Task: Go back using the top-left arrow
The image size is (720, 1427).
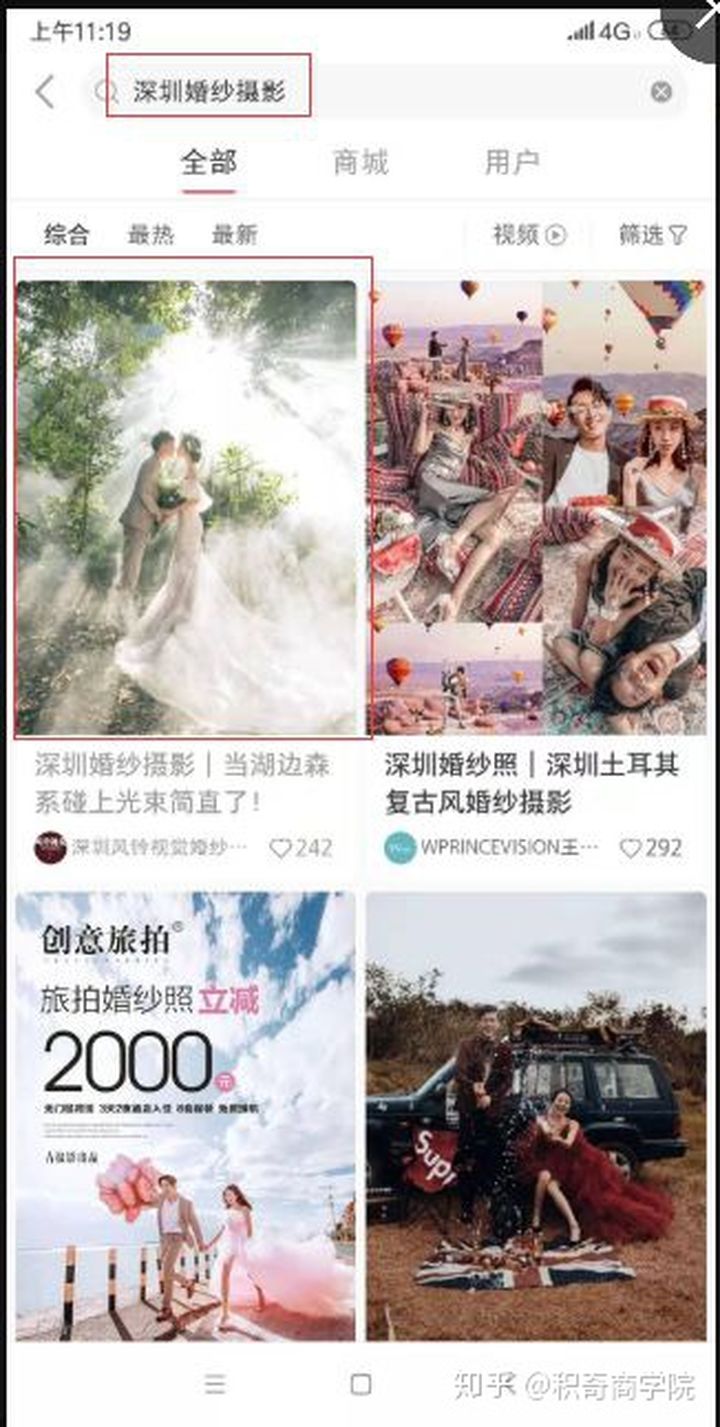Action: [x=44, y=92]
